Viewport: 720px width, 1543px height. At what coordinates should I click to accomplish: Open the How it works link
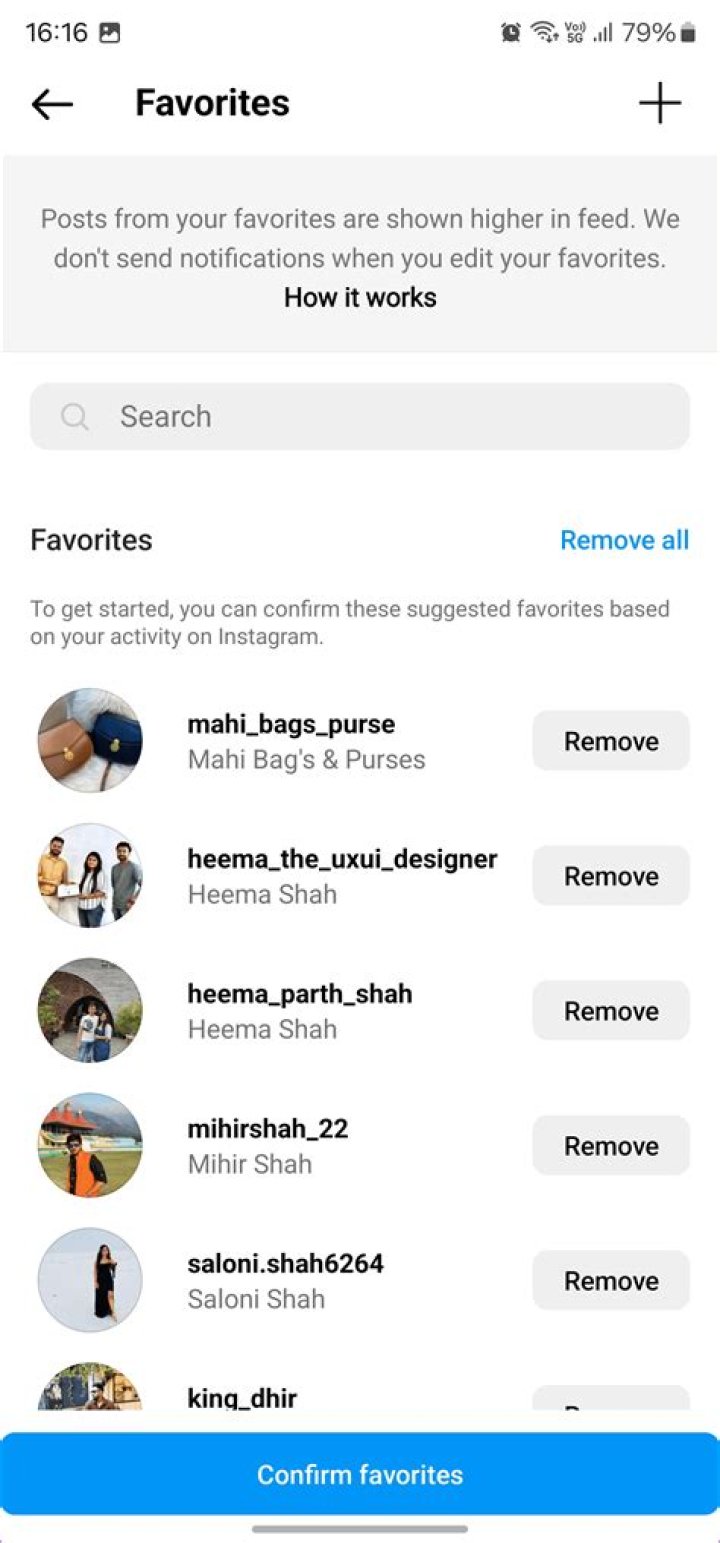point(360,297)
